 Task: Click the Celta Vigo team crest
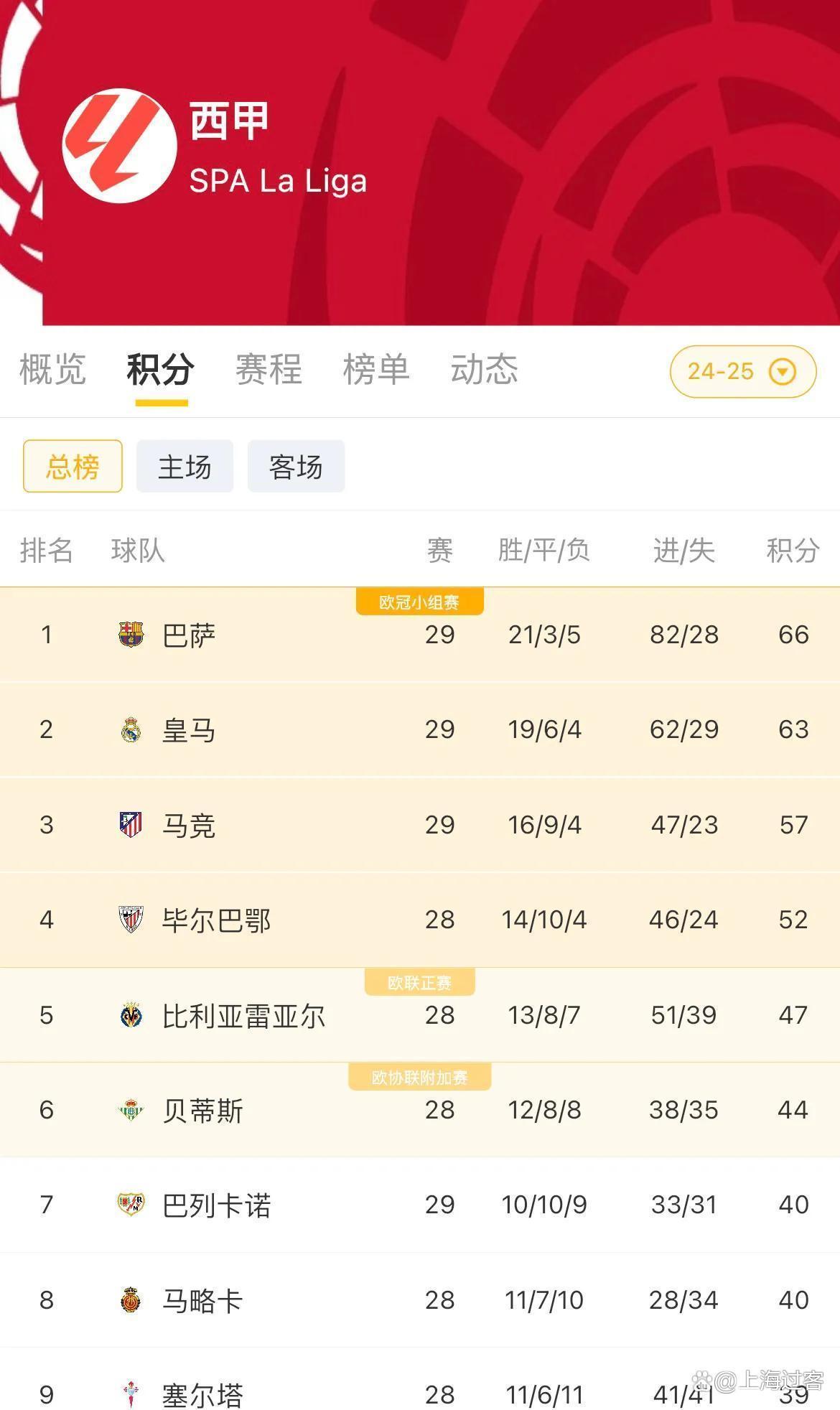[x=129, y=1391]
